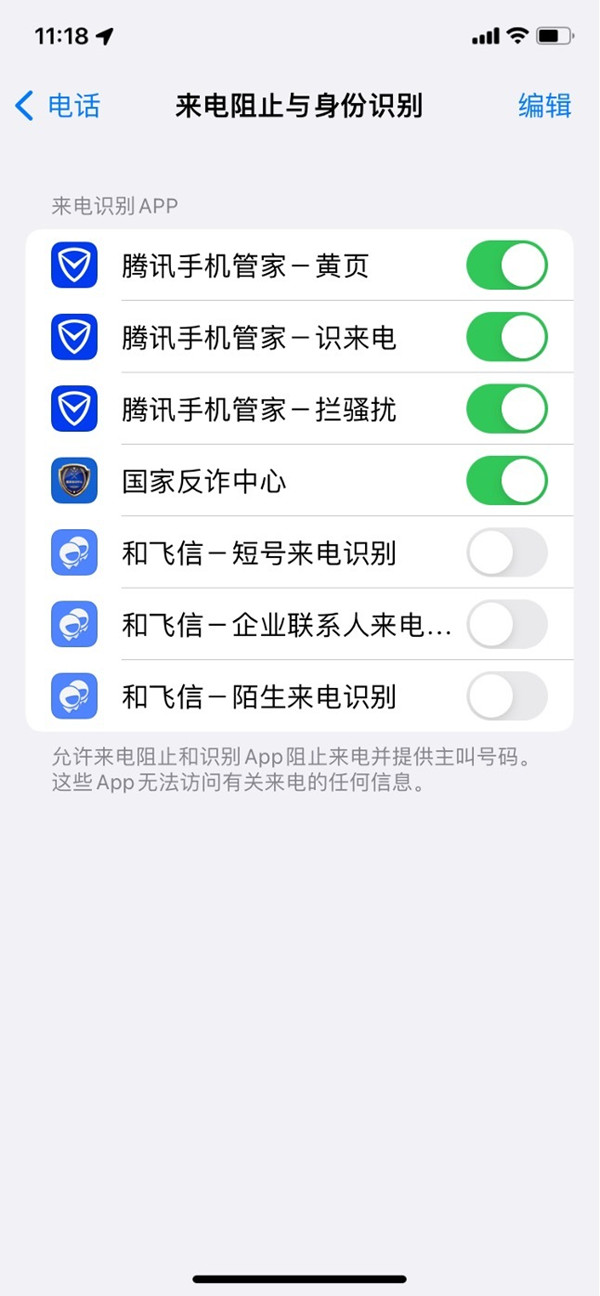This screenshot has height=1296, width=600.
Task: Toggle off 腾讯手机管家－拦骚扰
Action: (507, 409)
